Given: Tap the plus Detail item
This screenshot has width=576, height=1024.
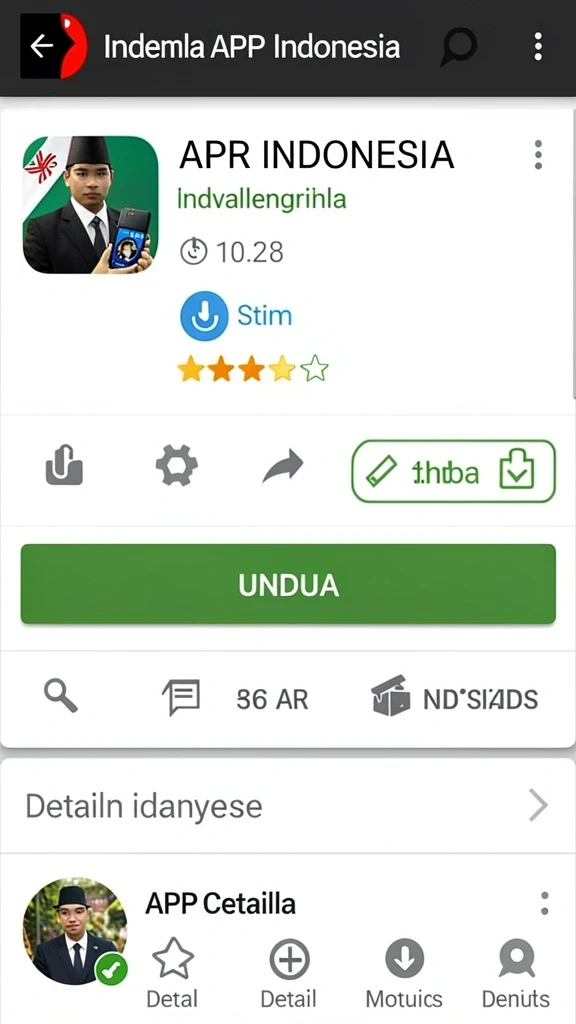Looking at the screenshot, I should point(289,973).
